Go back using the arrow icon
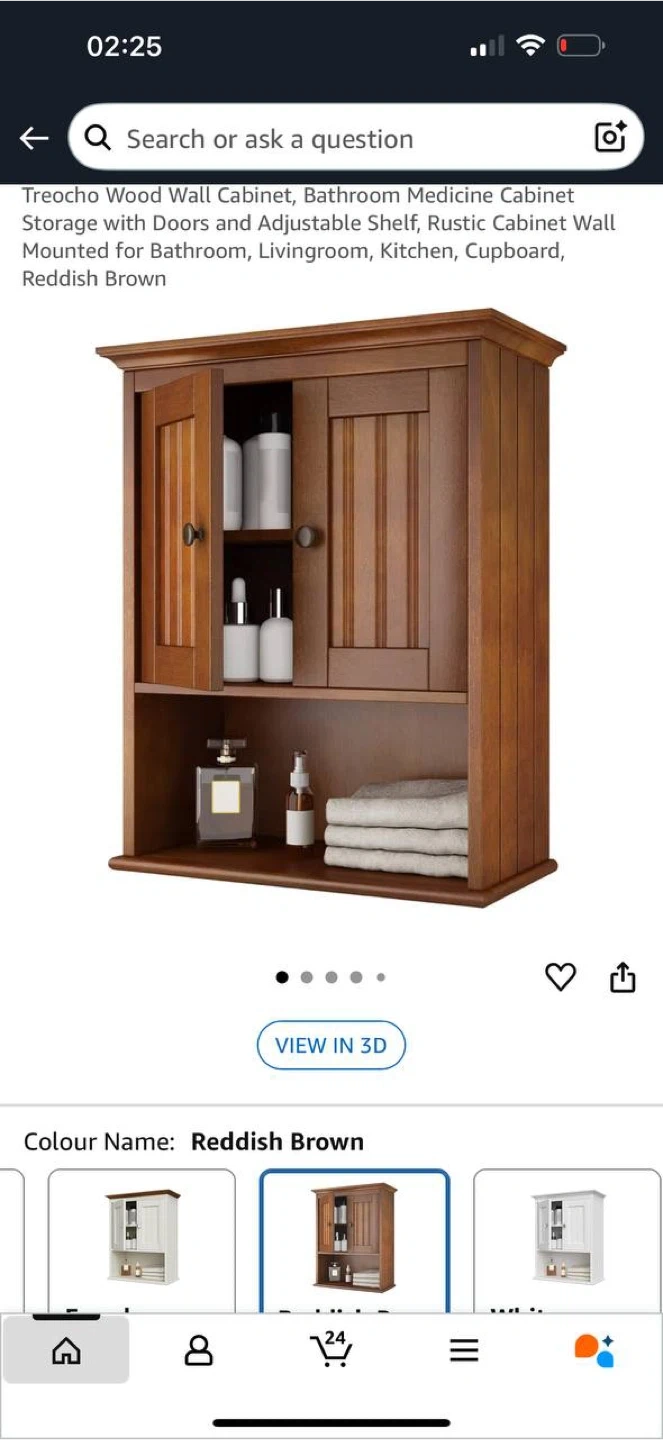 34,138
